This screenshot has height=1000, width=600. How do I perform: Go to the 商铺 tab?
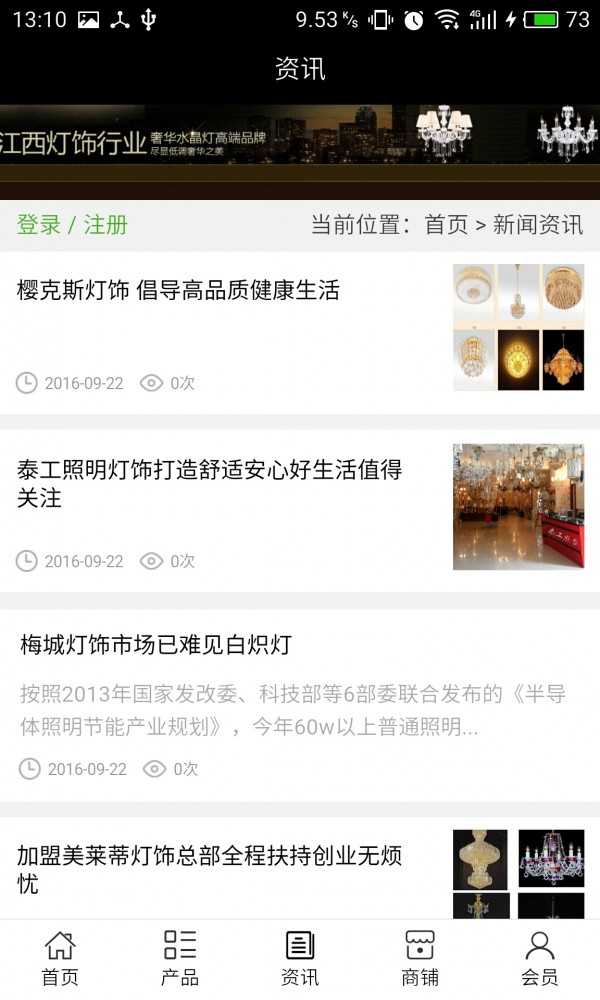pos(420,958)
